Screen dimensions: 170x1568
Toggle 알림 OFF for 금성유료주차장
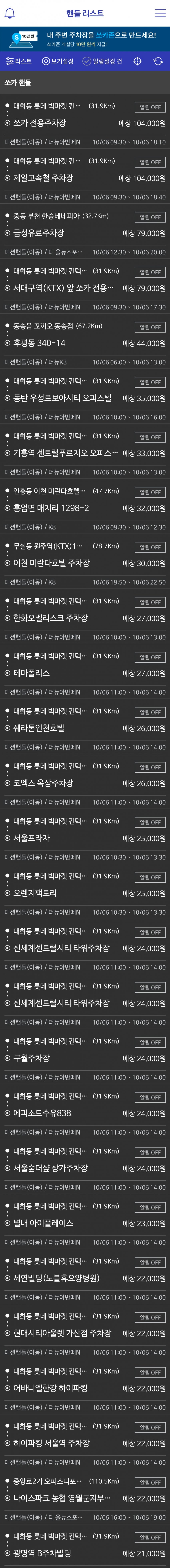point(150,217)
